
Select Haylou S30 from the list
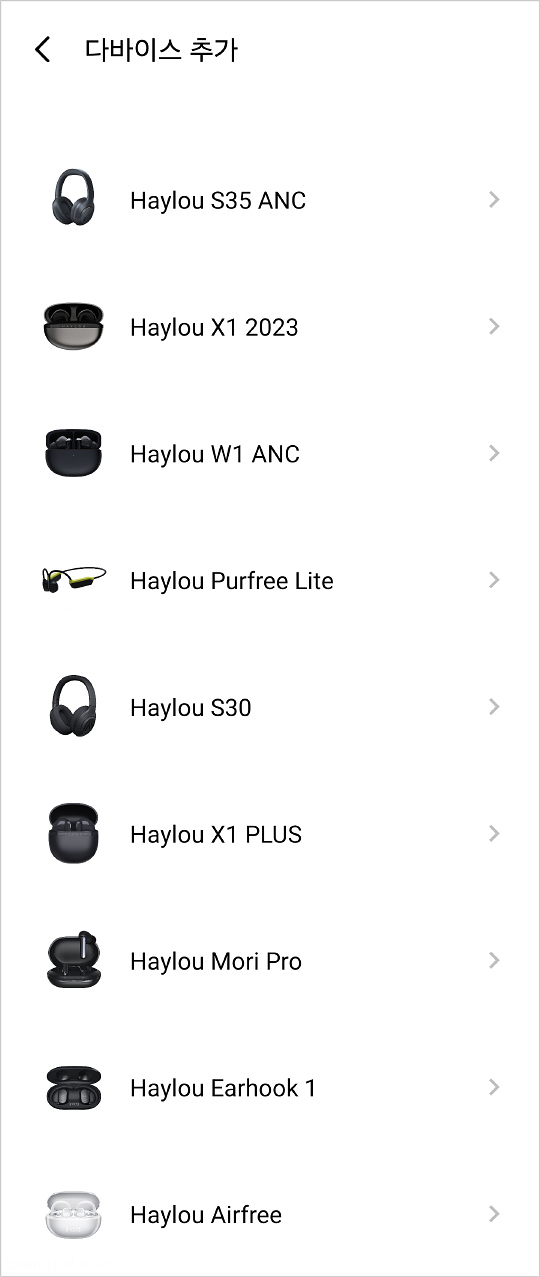270,708
